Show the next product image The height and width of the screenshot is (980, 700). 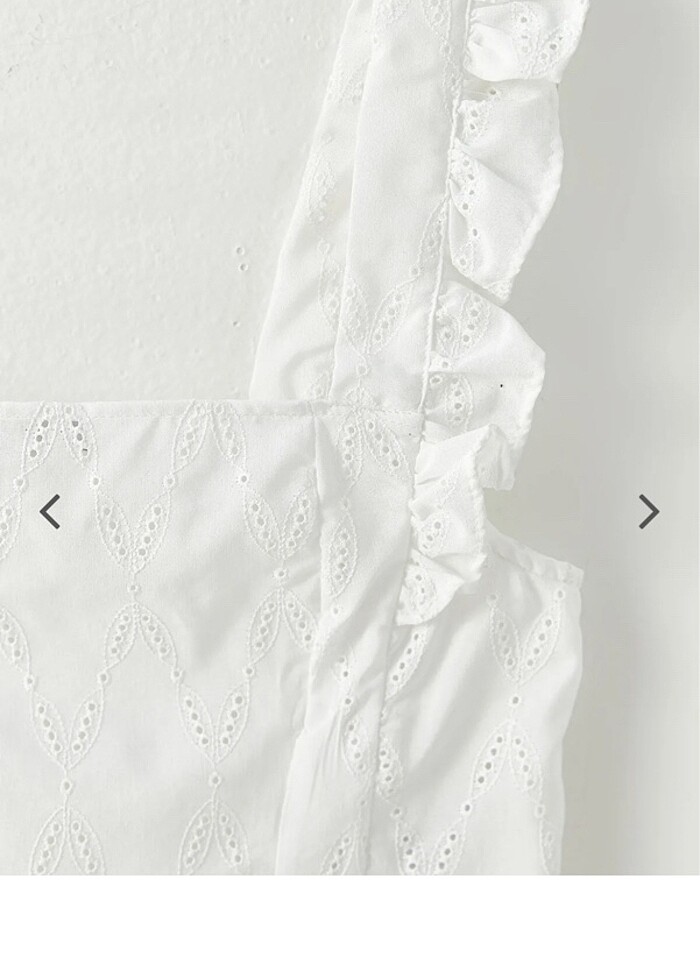(649, 512)
